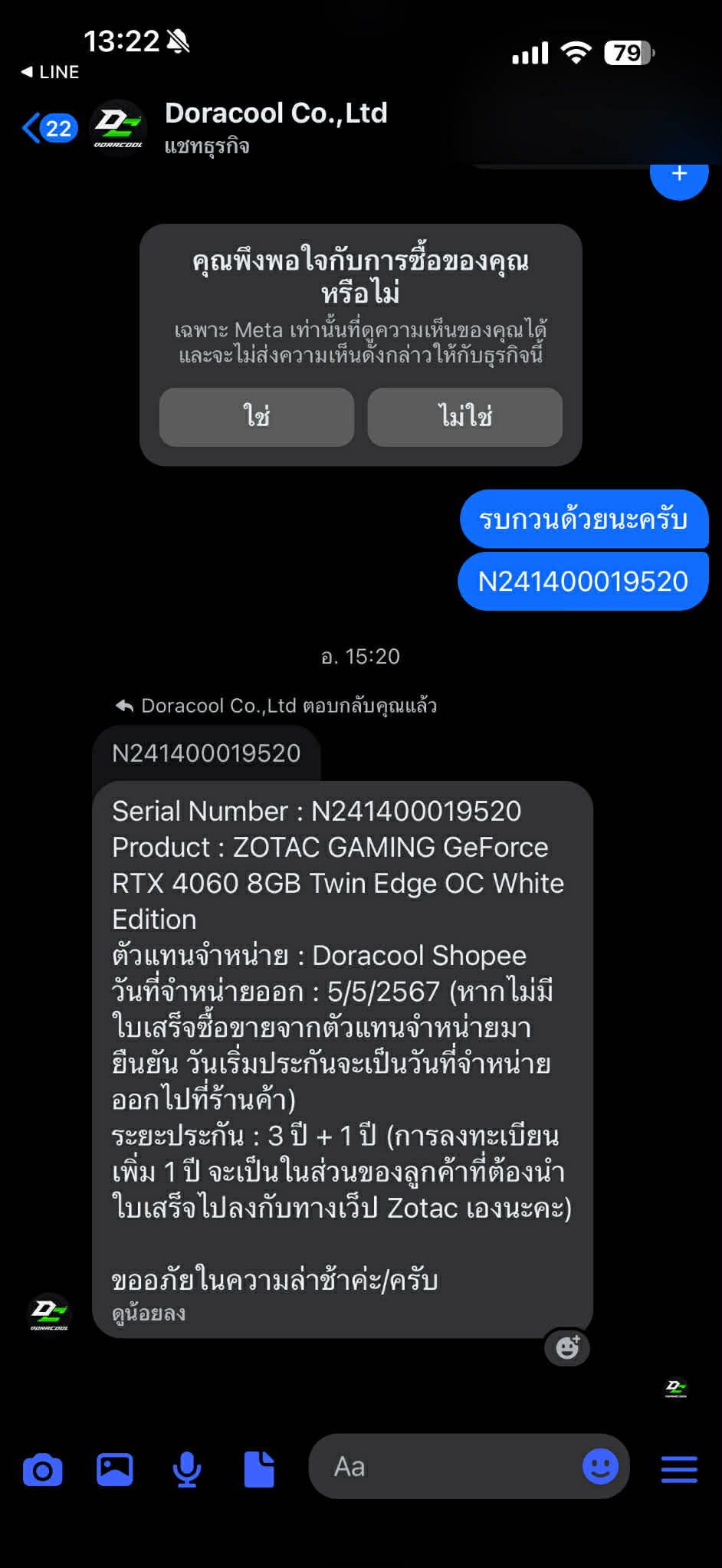This screenshot has height=1568, width=722.
Task: Answer ใช่ to the purchase satisfaction survey
Action: [x=256, y=417]
